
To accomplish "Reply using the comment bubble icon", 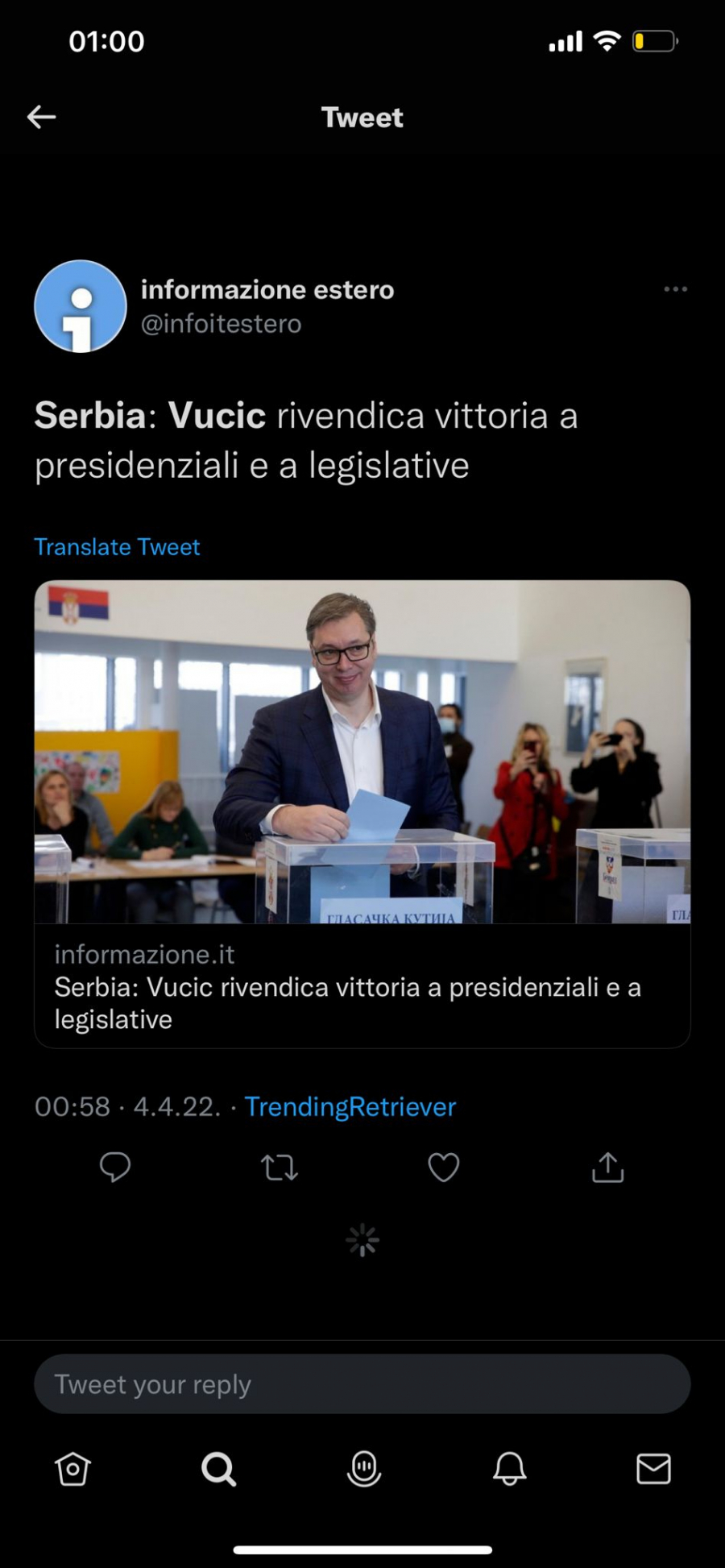I will pos(115,1167).
